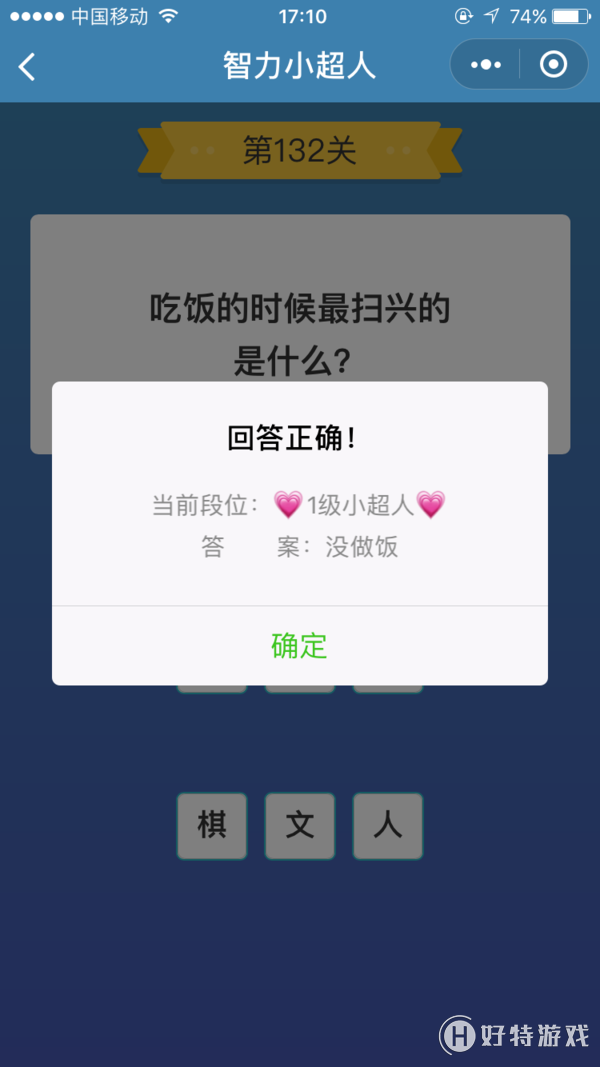Select the 棋 character tile
The image size is (600, 1067).
click(212, 826)
